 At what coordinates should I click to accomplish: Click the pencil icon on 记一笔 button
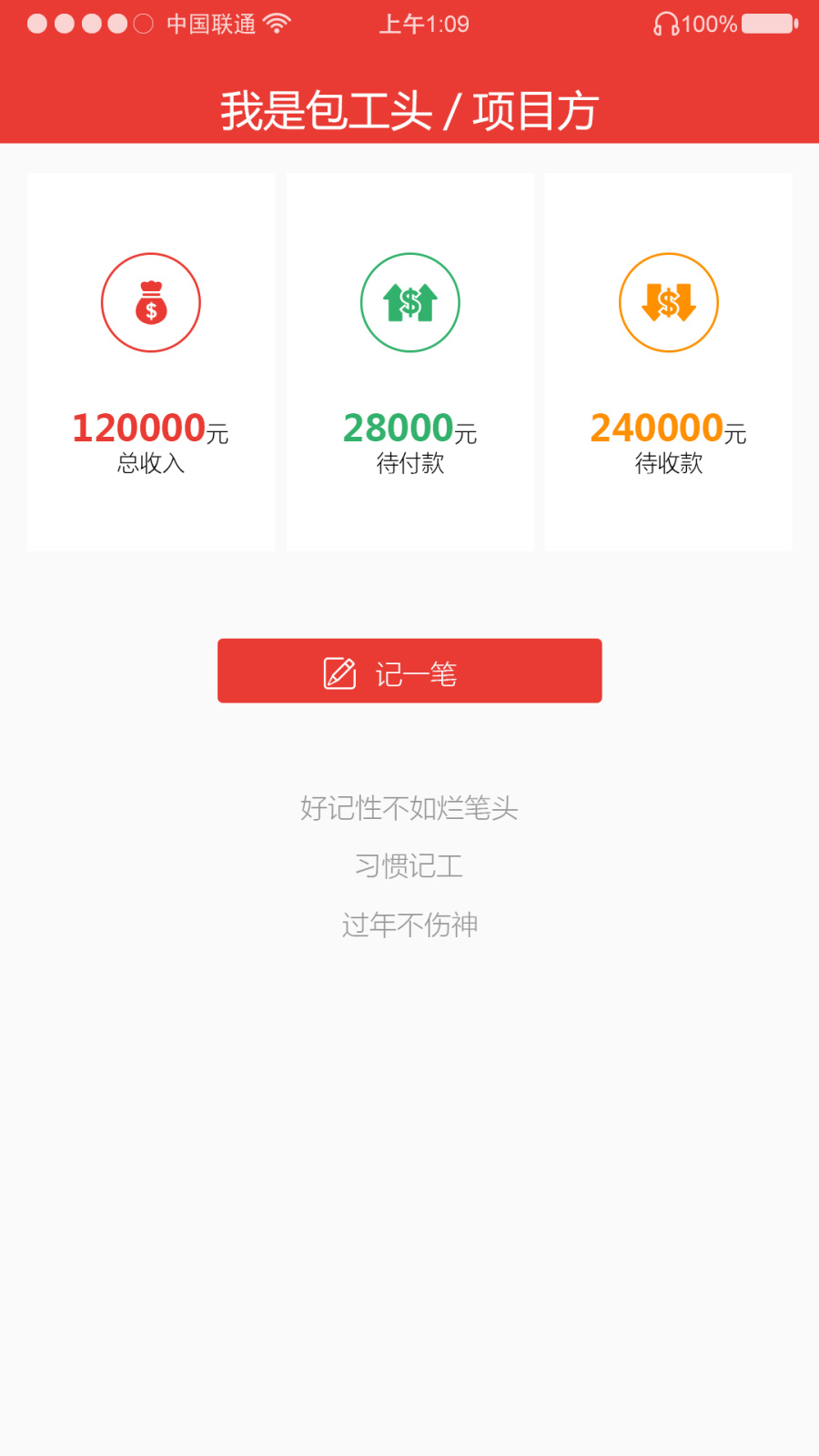[x=339, y=671]
